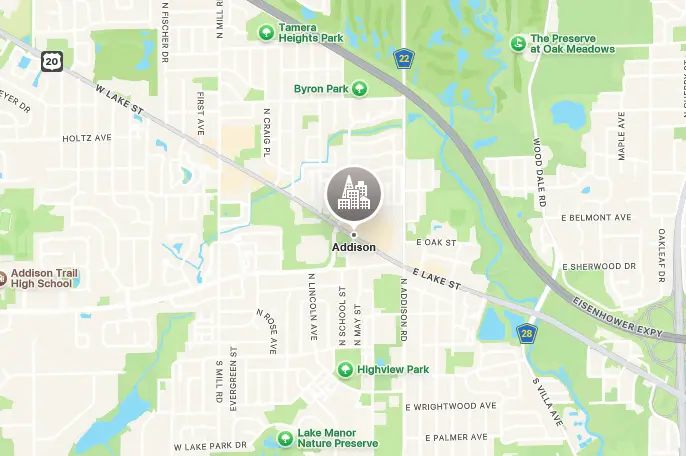Open Tamera Heights Park marker
Screen dimensions: 686x456
[x=266, y=33]
